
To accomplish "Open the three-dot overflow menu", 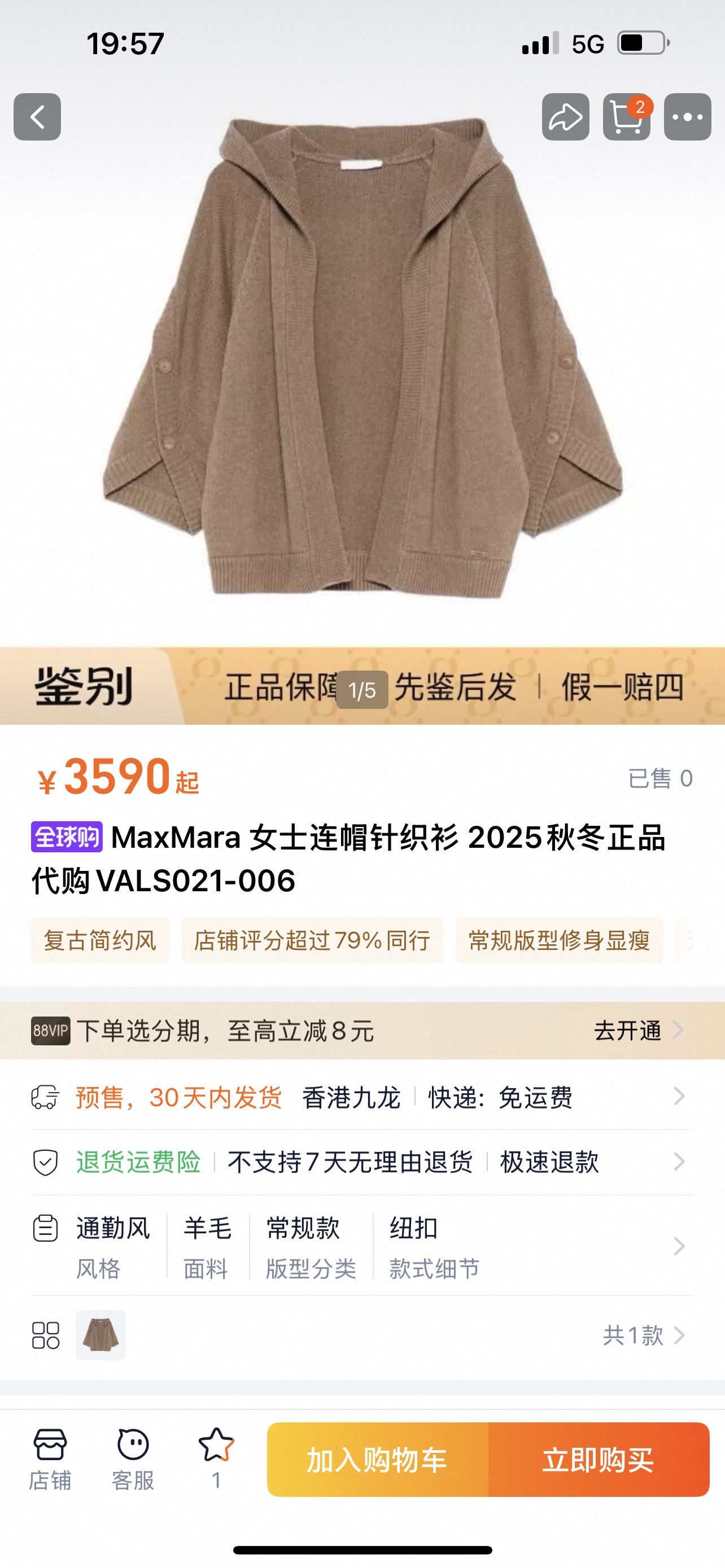I will [x=687, y=117].
